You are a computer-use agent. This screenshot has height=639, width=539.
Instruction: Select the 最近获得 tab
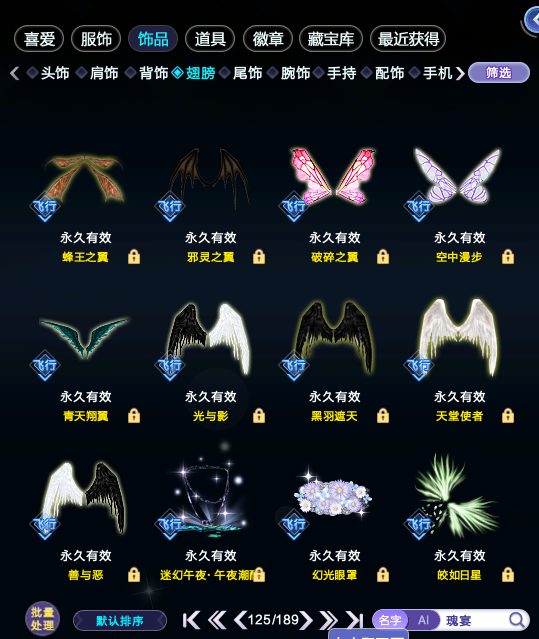pyautogui.click(x=408, y=39)
